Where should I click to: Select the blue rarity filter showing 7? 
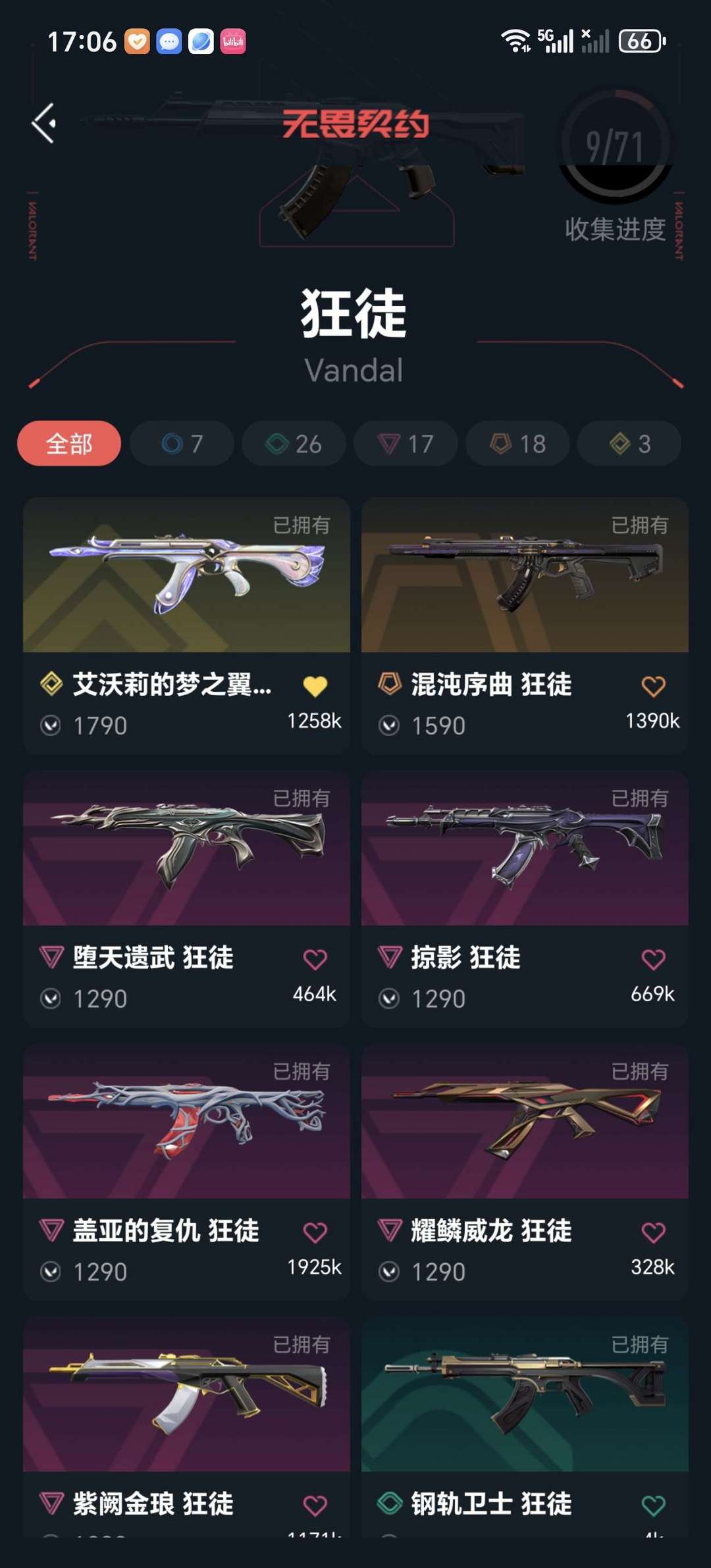181,444
